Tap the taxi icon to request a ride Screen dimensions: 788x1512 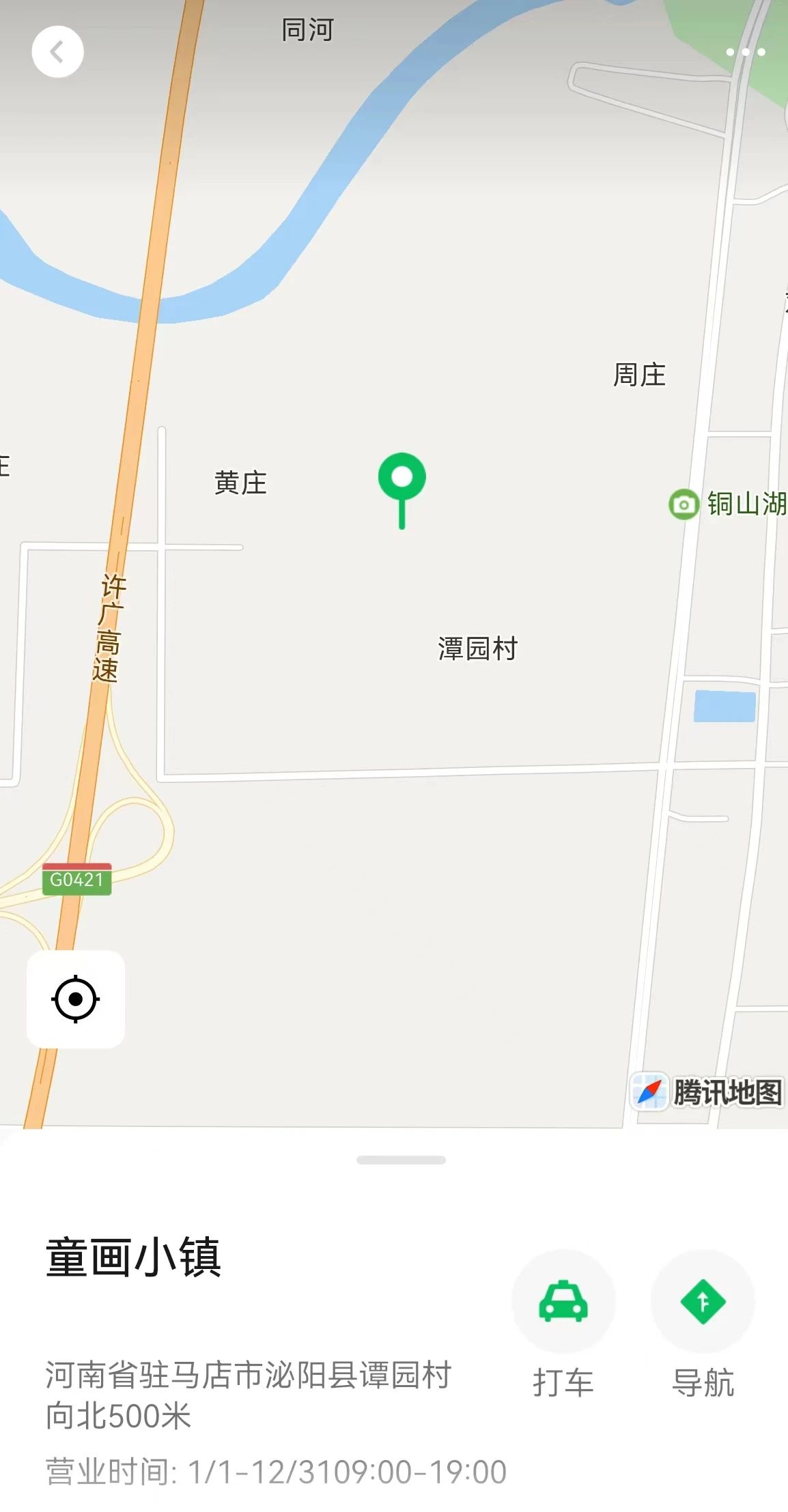561,1301
